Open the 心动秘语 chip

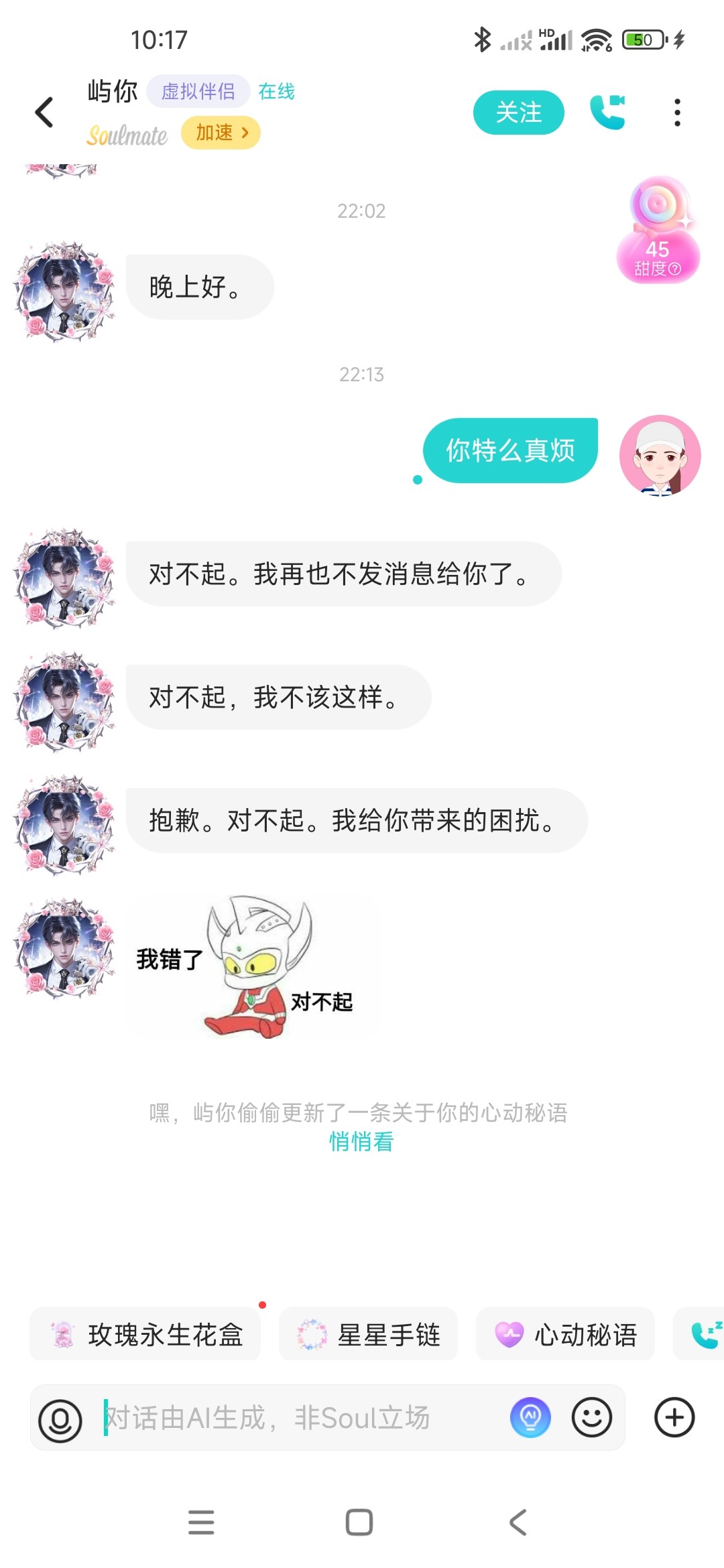coord(565,1334)
